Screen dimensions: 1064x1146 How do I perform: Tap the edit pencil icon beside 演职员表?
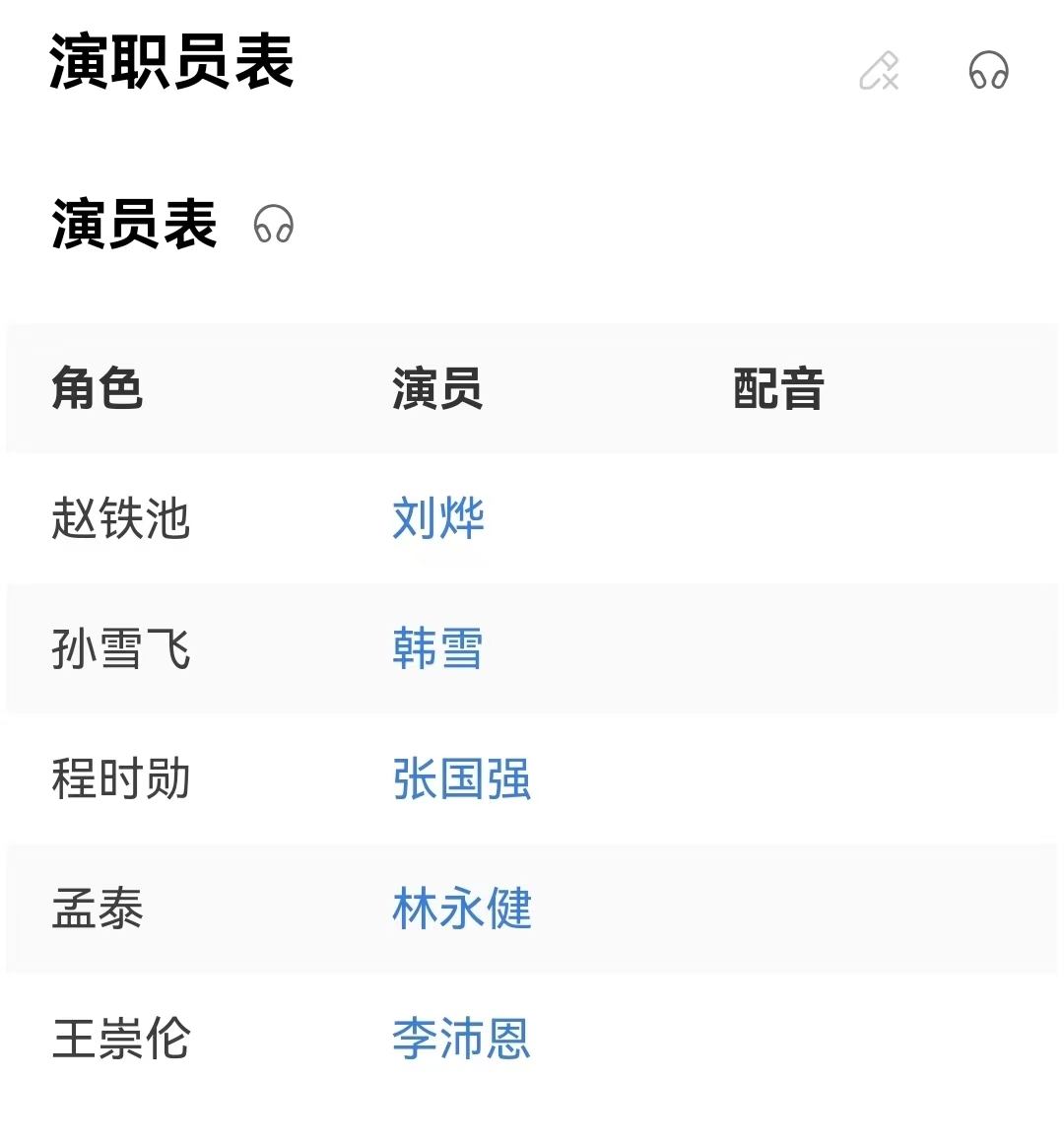coord(879,71)
